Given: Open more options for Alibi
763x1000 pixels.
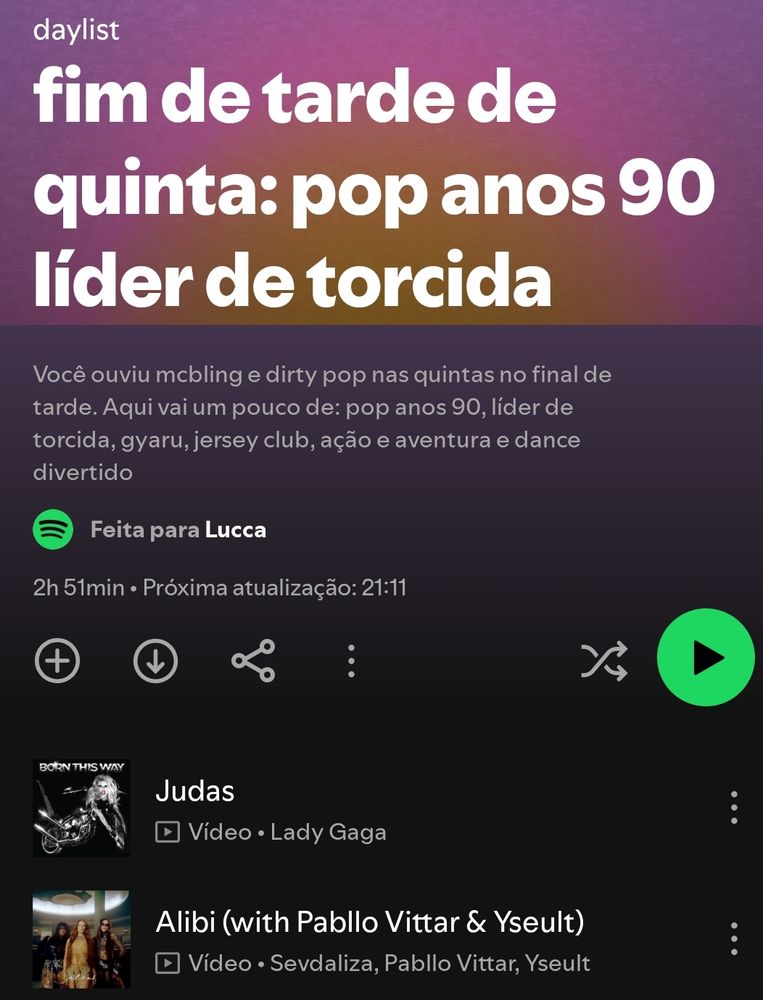Looking at the screenshot, I should pos(734,938).
